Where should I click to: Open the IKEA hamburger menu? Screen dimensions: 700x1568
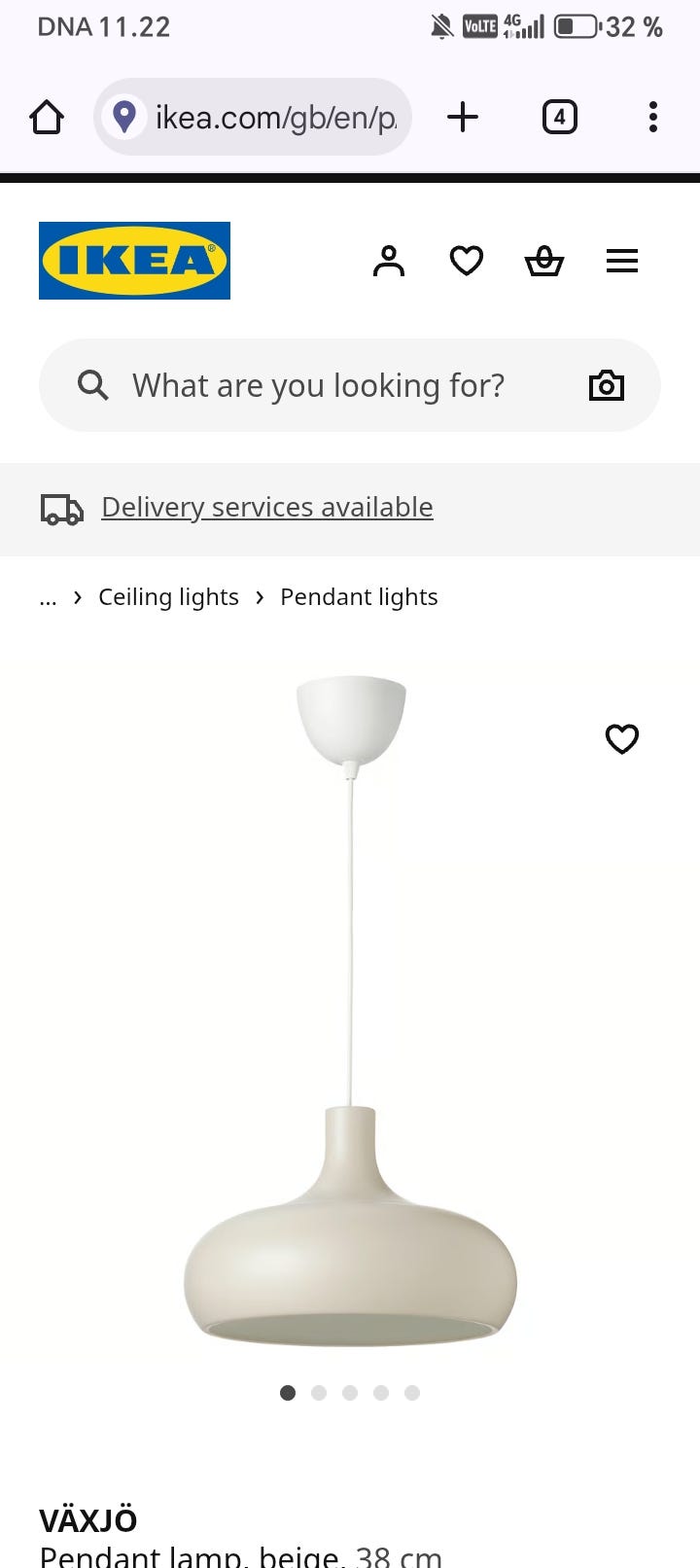(x=622, y=261)
